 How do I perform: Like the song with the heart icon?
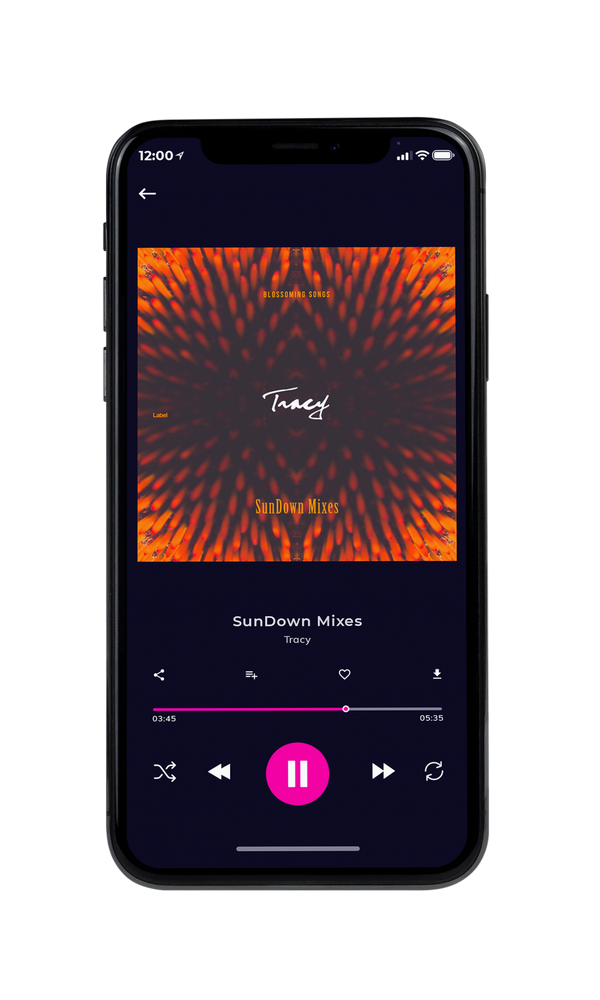click(344, 674)
